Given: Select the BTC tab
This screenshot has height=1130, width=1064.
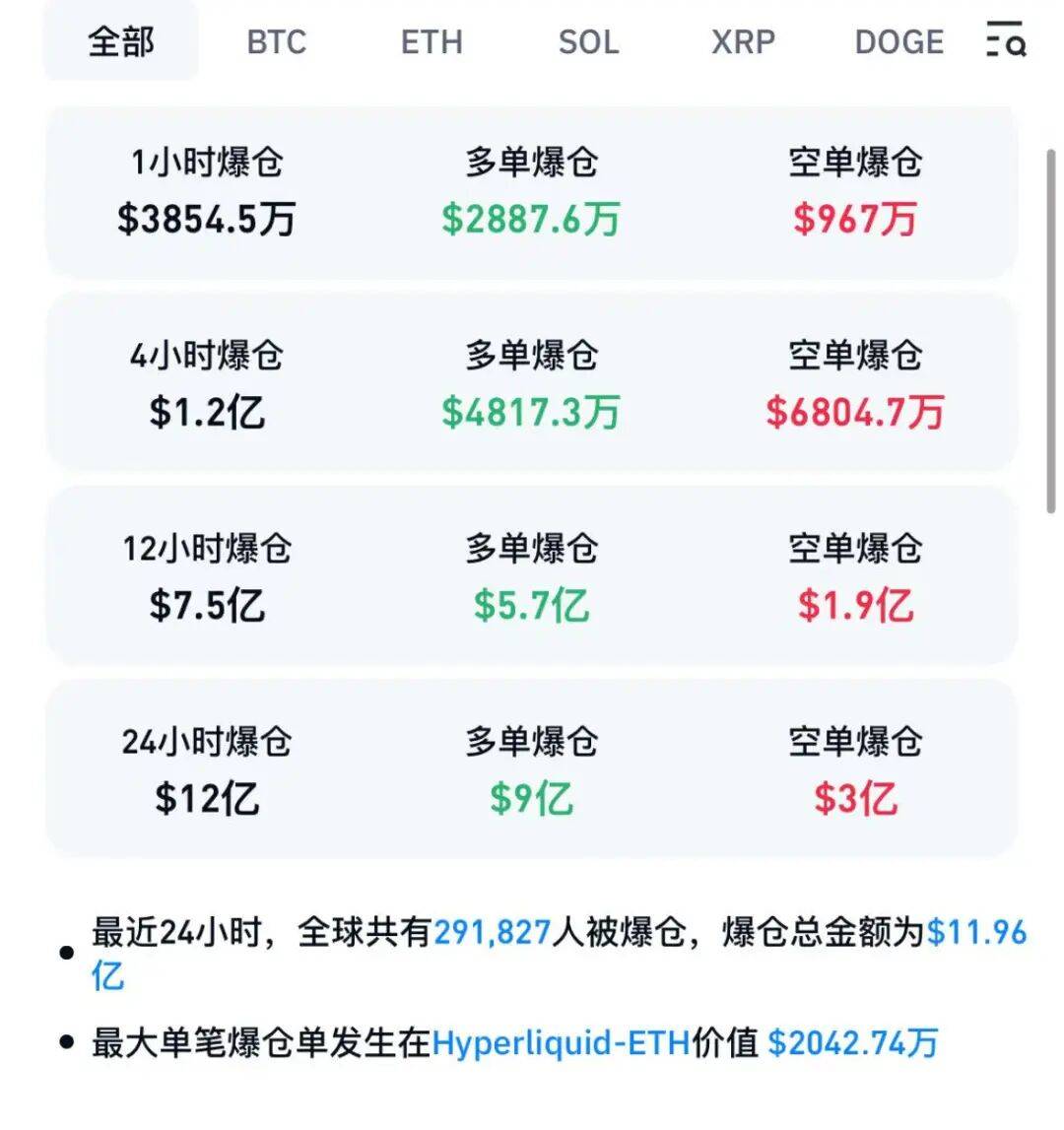Looking at the screenshot, I should [x=277, y=41].
